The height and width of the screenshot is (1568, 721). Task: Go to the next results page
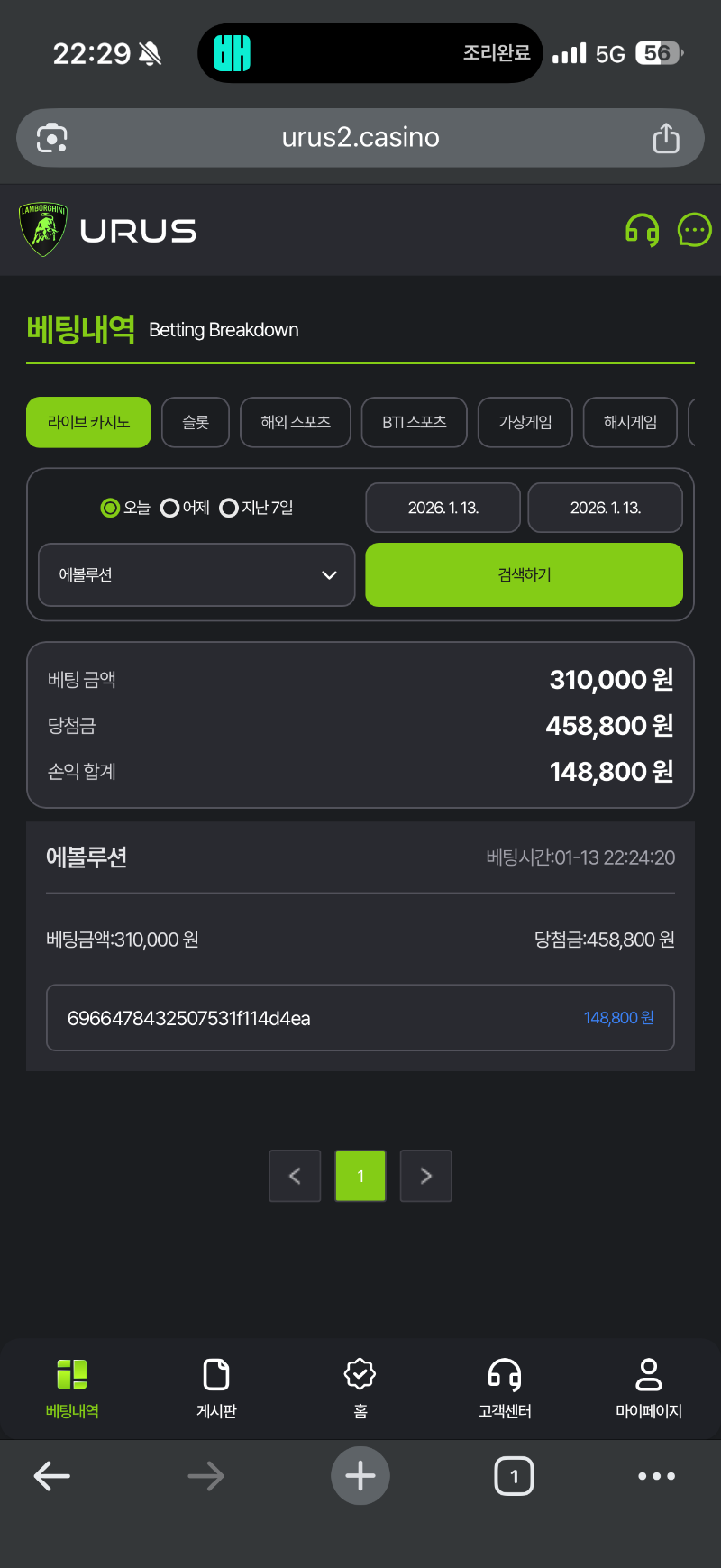pyautogui.click(x=425, y=1176)
